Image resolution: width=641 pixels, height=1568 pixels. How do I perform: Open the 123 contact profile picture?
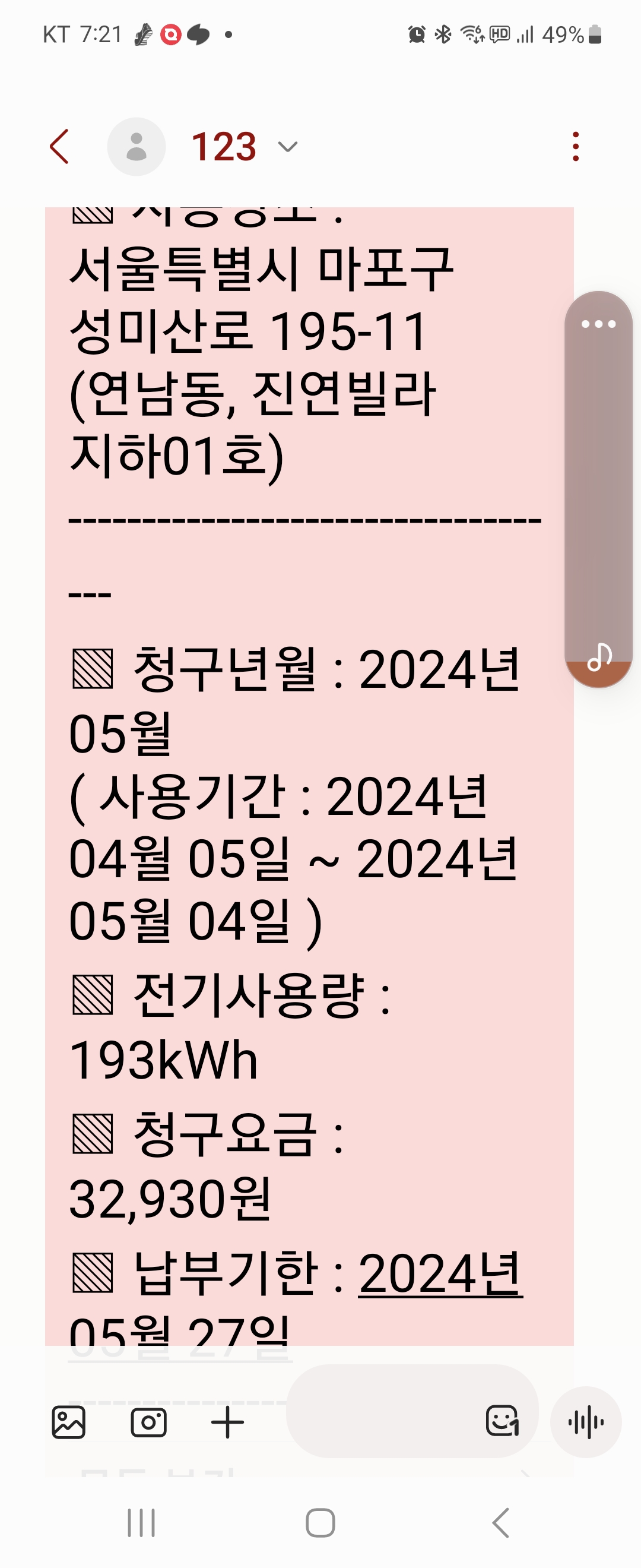pos(137,147)
